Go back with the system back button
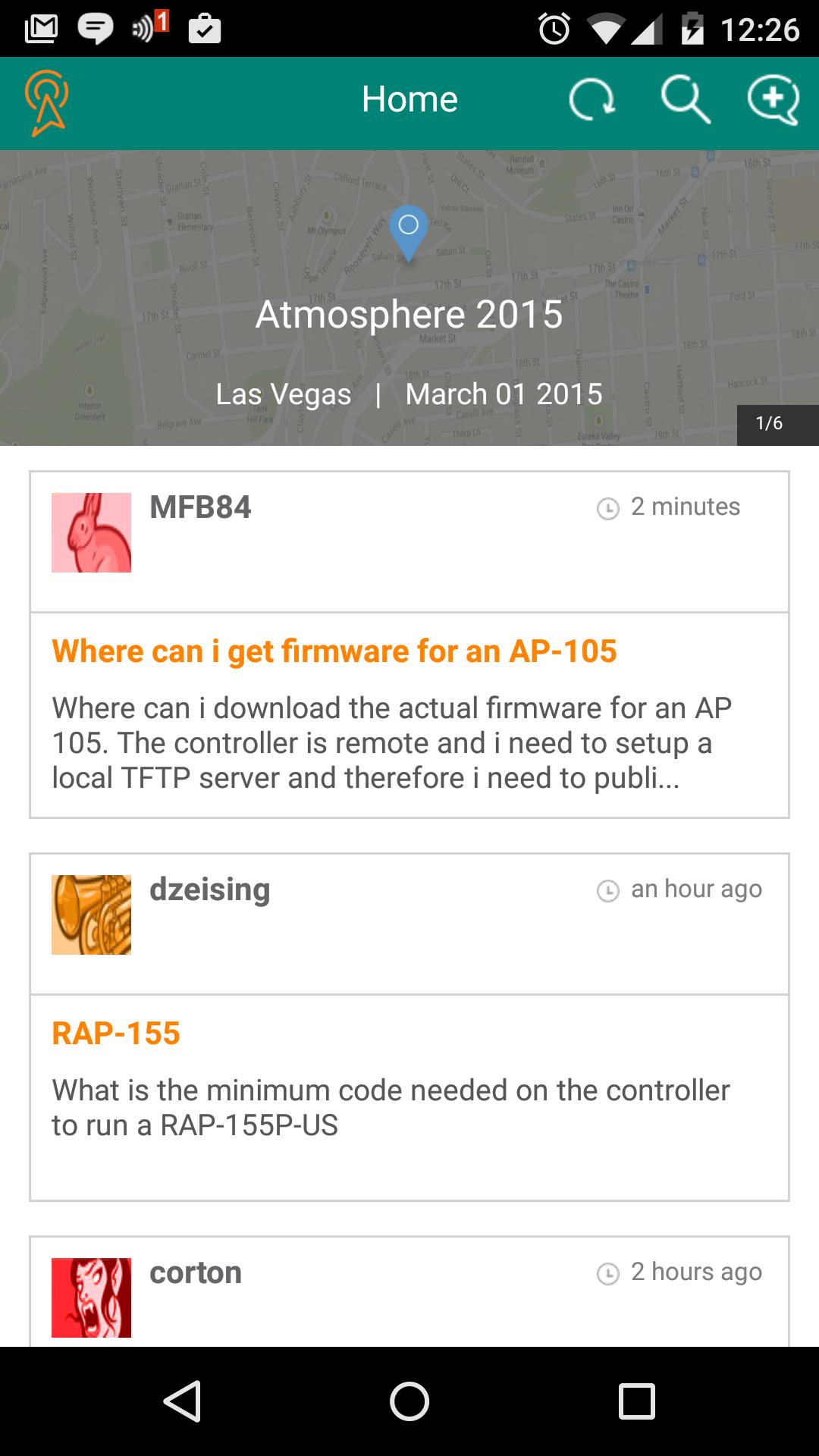819x1456 pixels. tap(182, 1401)
